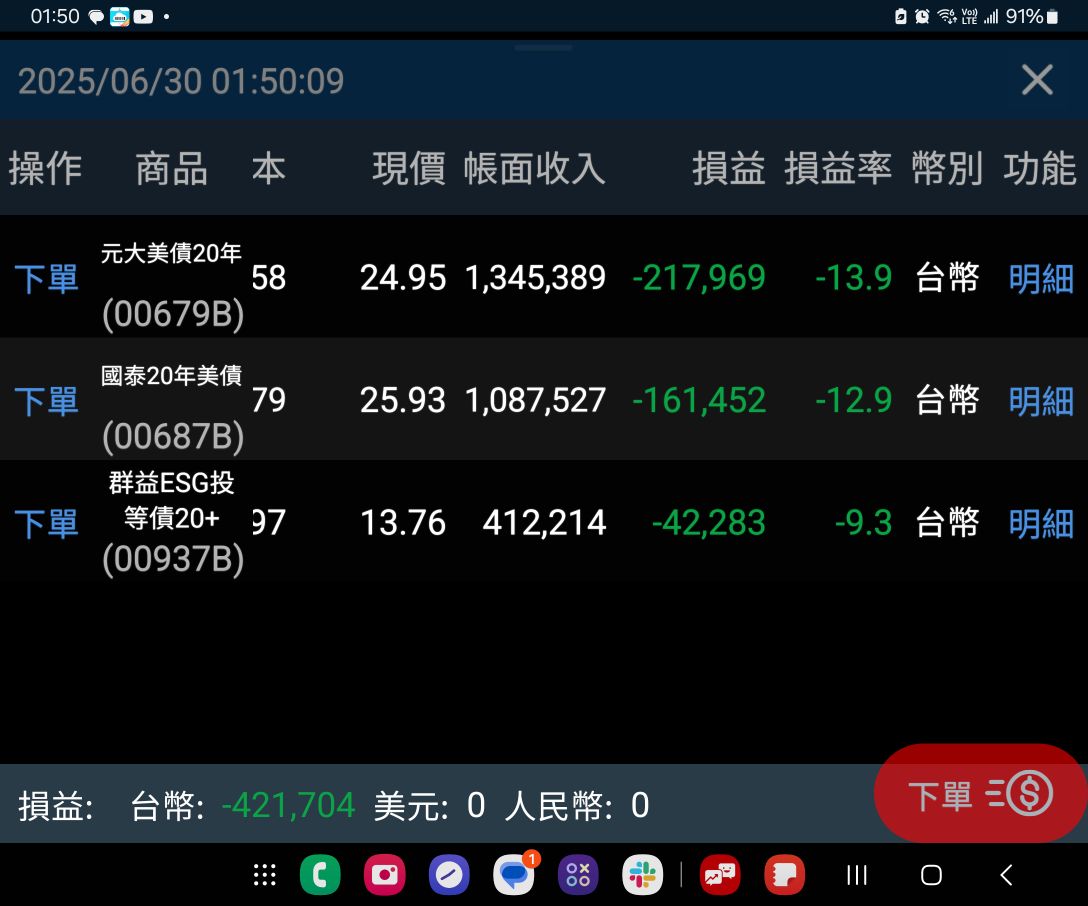Tap 下單 for 國泰20年美債 (00687B)
Screen dimensions: 1088x906
46,401
